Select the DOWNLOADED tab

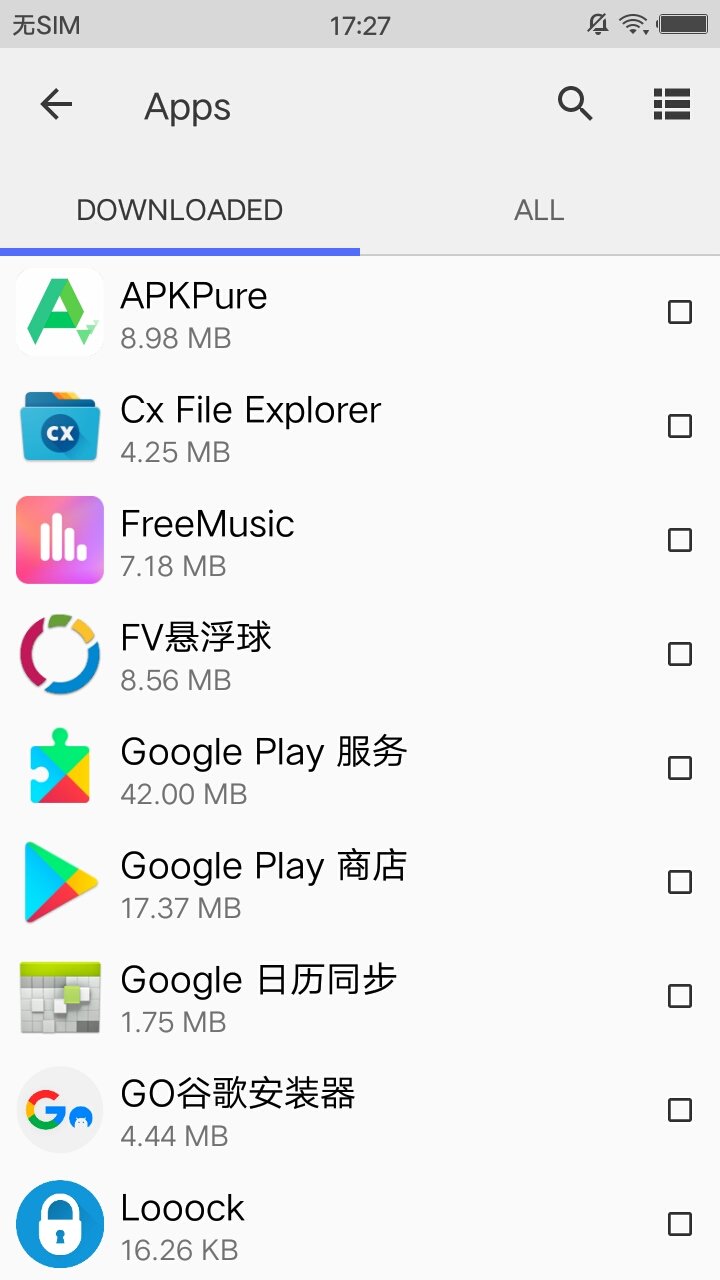tap(180, 210)
